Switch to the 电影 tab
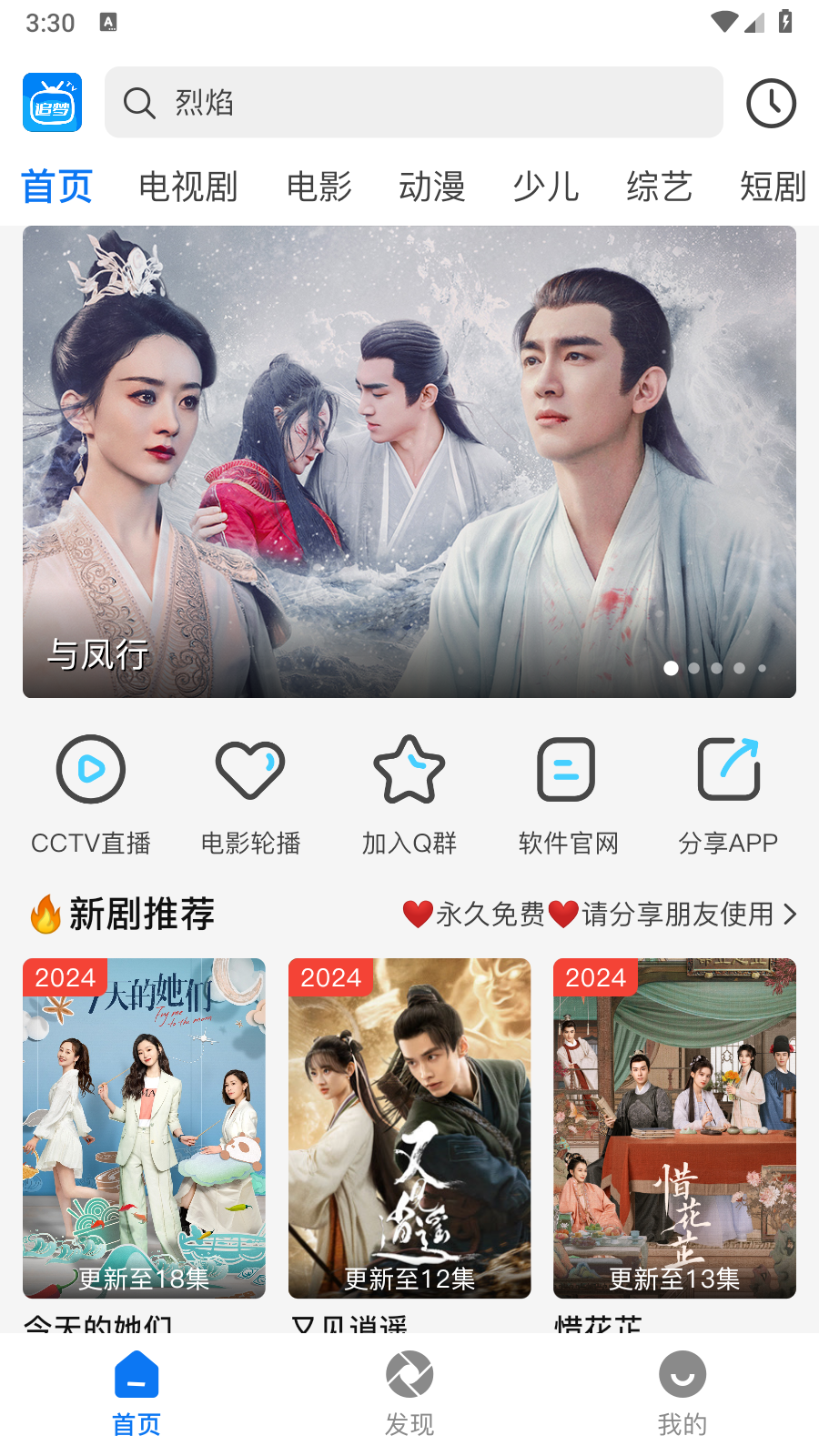Viewport: 819px width, 1456px height. 319,187
